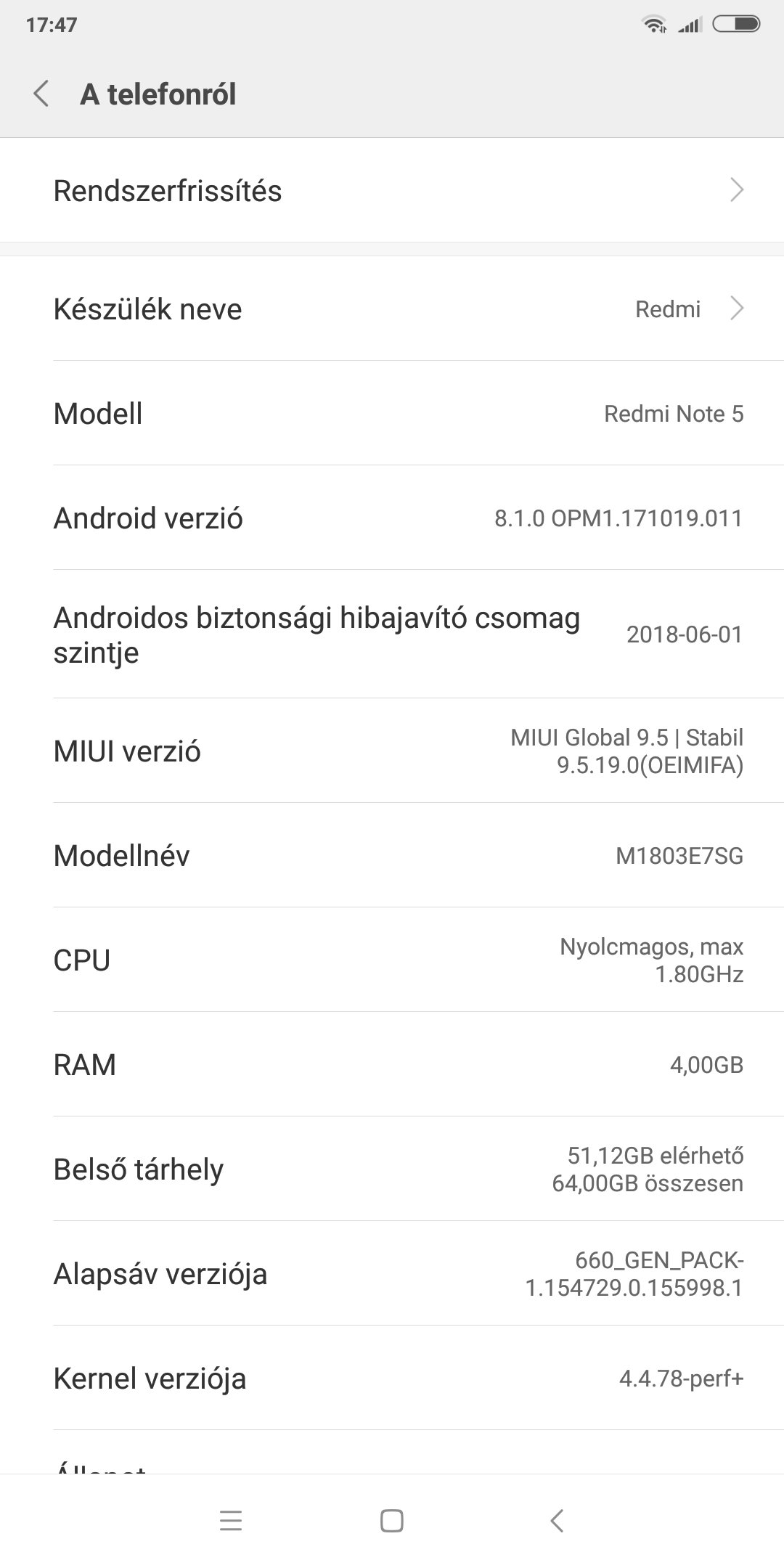Open recent apps from the navigation bar
Screen dimensions: 784x1568
(231, 1521)
